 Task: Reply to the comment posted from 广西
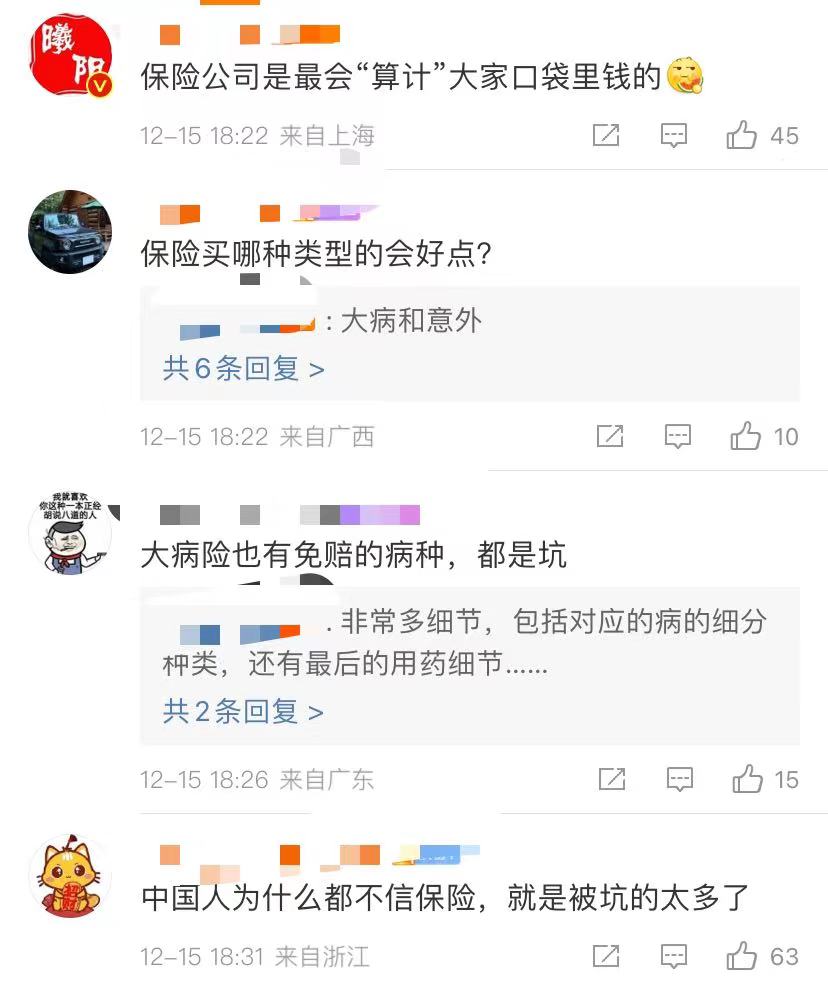tap(678, 436)
